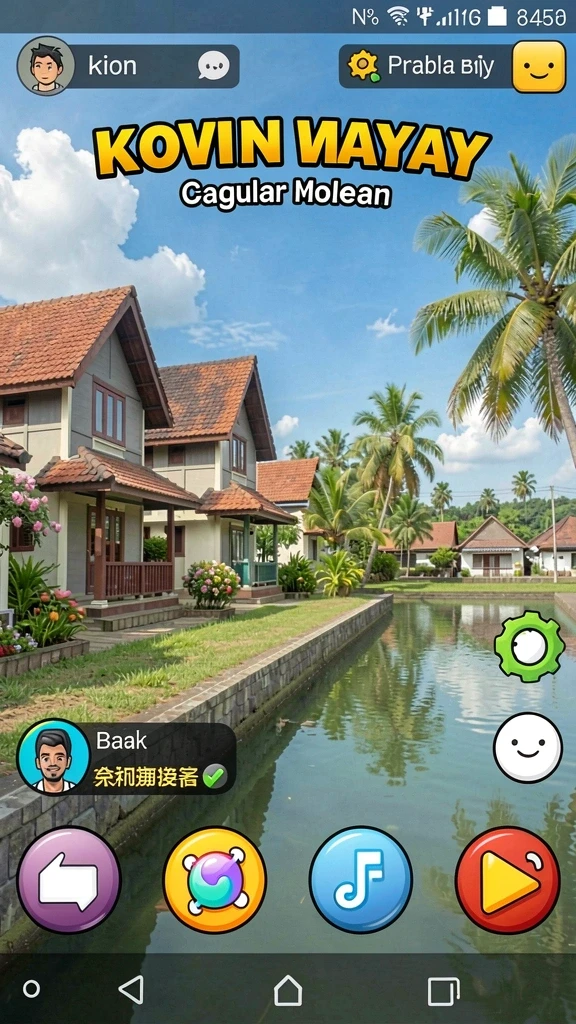This screenshot has width=576, height=1024.
Task: Tap the white smiley face button
Action: coord(528,747)
